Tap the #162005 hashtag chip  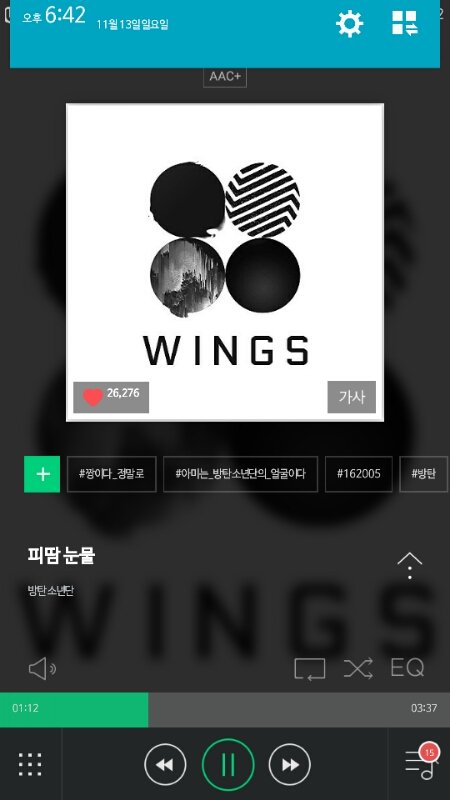(x=359, y=474)
